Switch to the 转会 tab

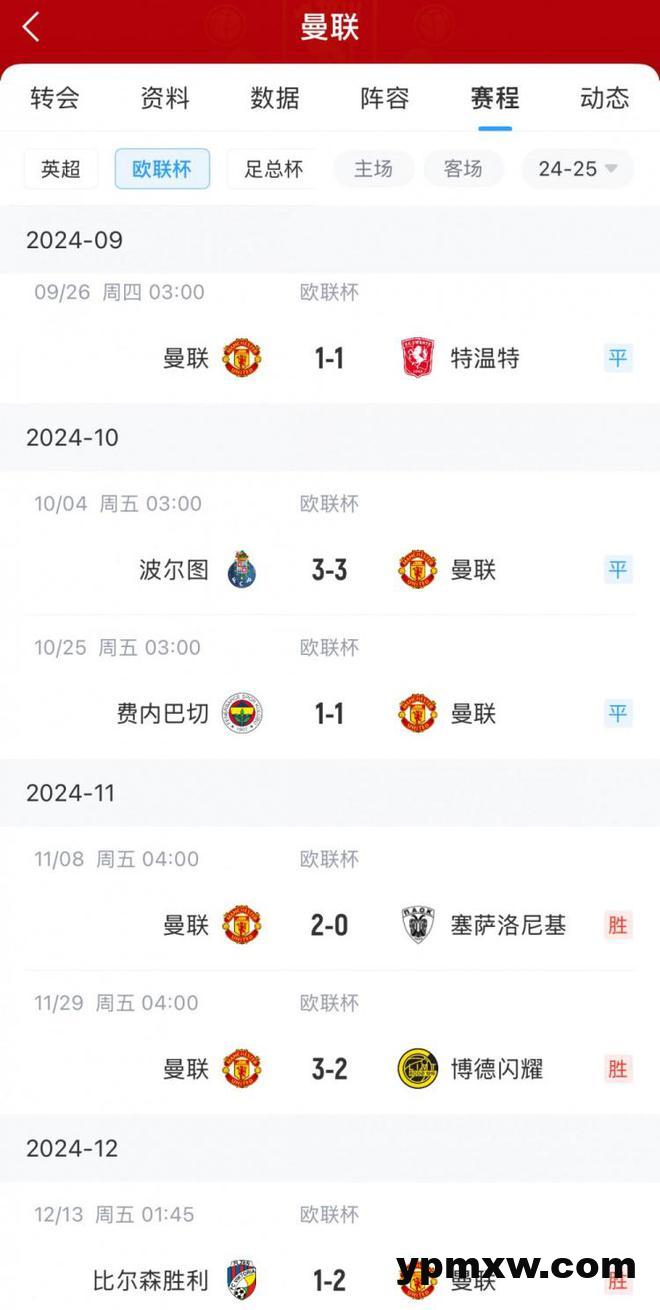55,98
